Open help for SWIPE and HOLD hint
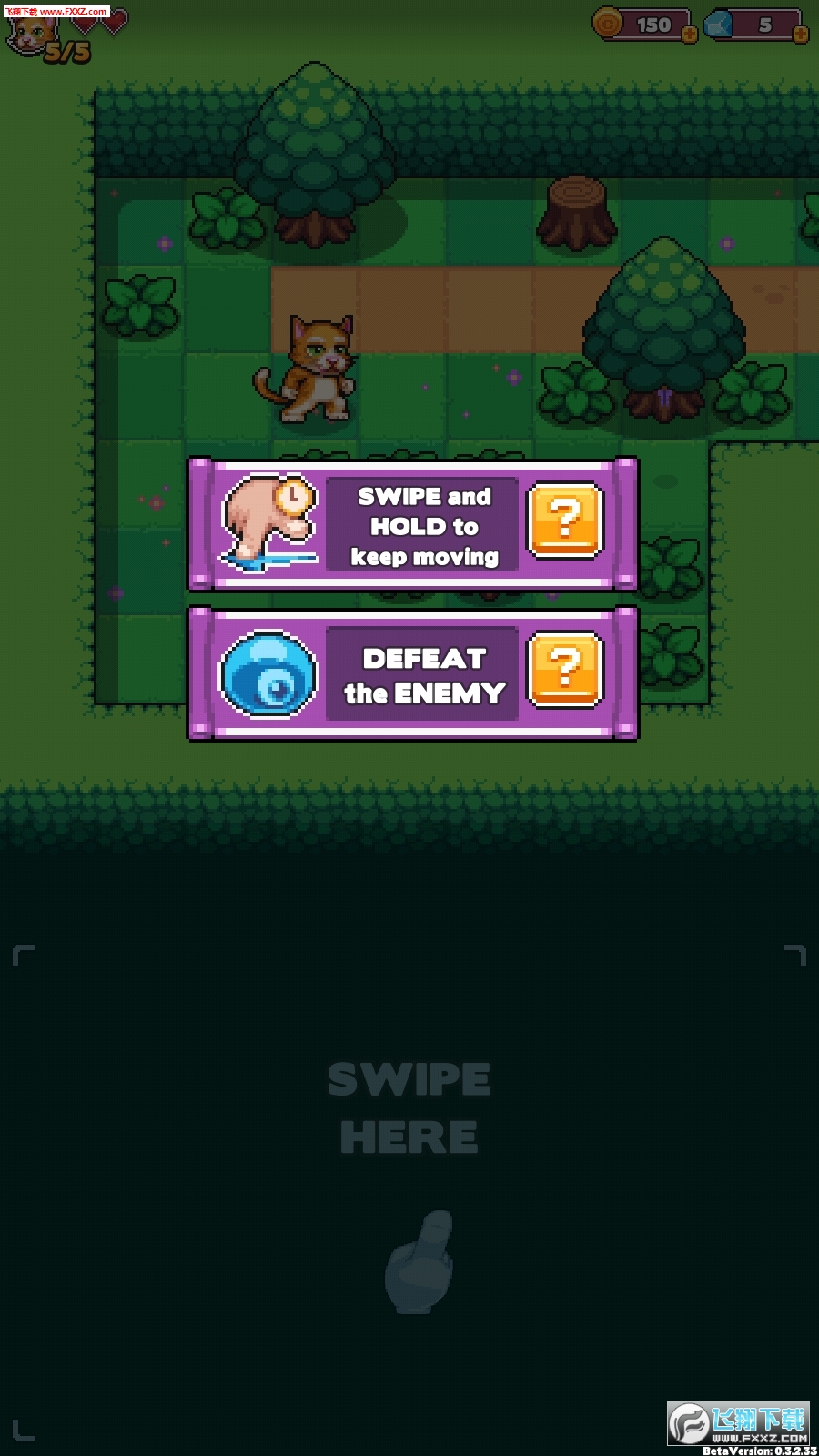This screenshot has width=819, height=1456. tap(565, 521)
